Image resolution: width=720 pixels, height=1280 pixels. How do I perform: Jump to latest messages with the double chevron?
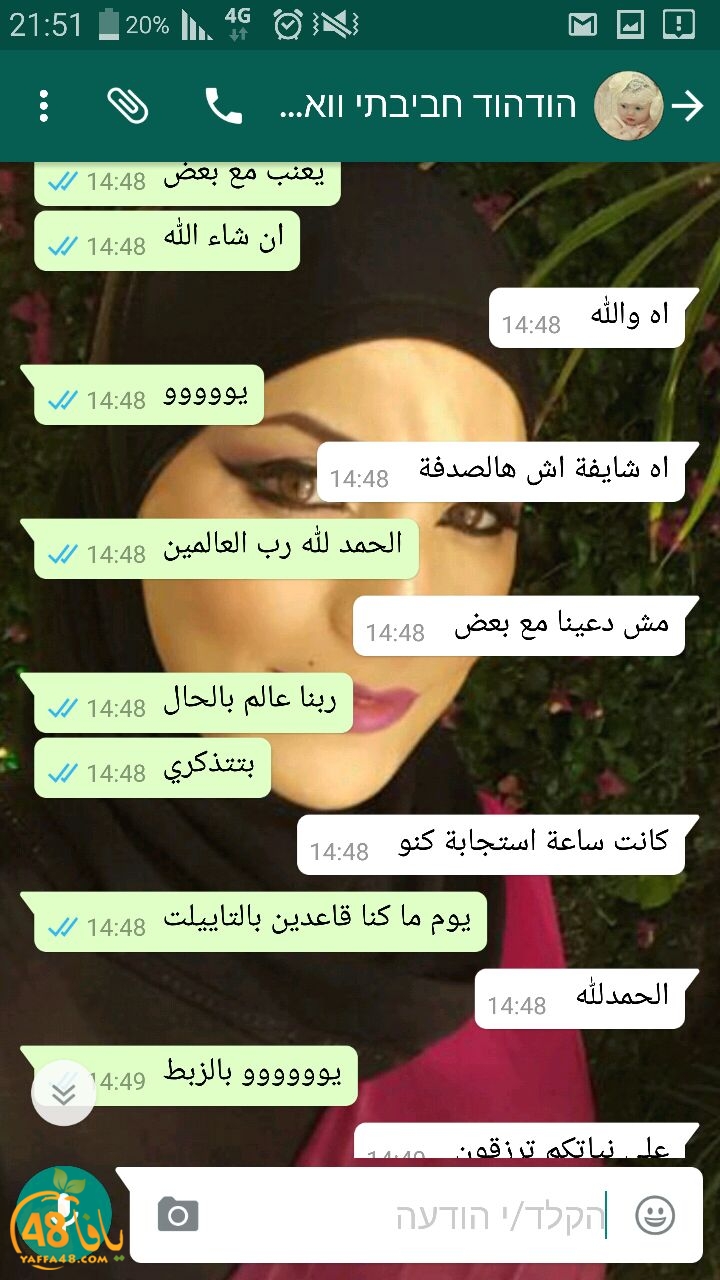(x=64, y=1094)
